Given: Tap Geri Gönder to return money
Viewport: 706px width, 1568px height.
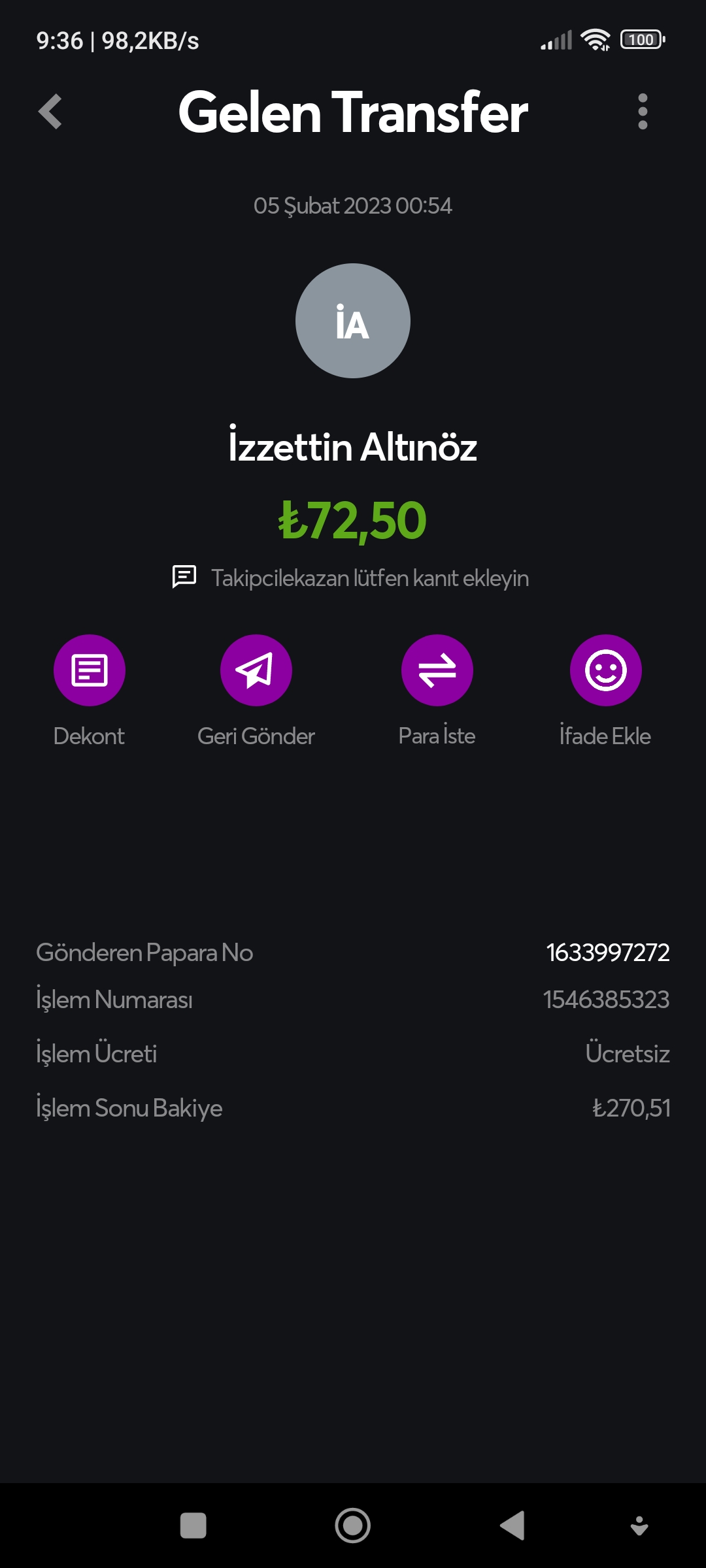Looking at the screenshot, I should [x=256, y=670].
